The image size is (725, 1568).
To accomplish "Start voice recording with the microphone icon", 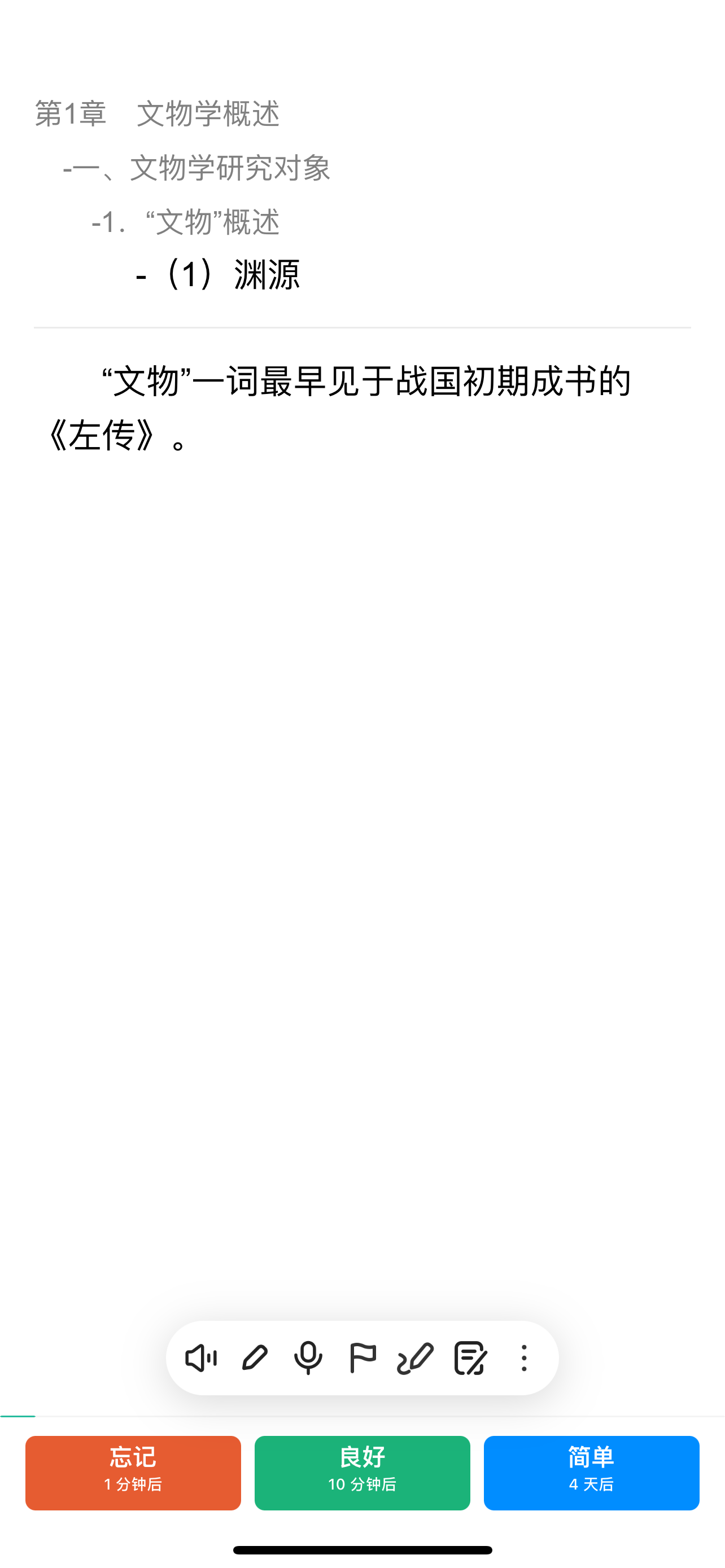I will point(308,1358).
